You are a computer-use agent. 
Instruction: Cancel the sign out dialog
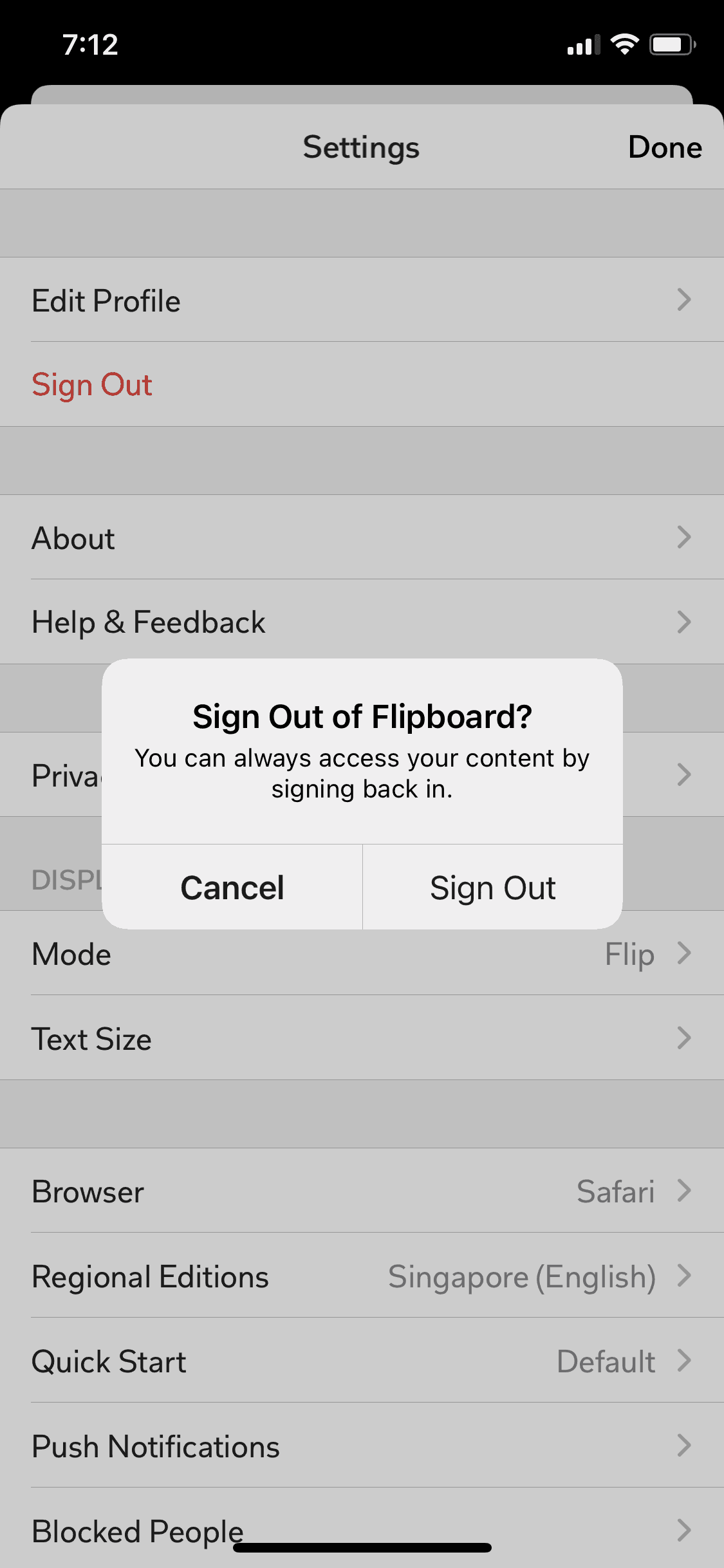pos(232,888)
